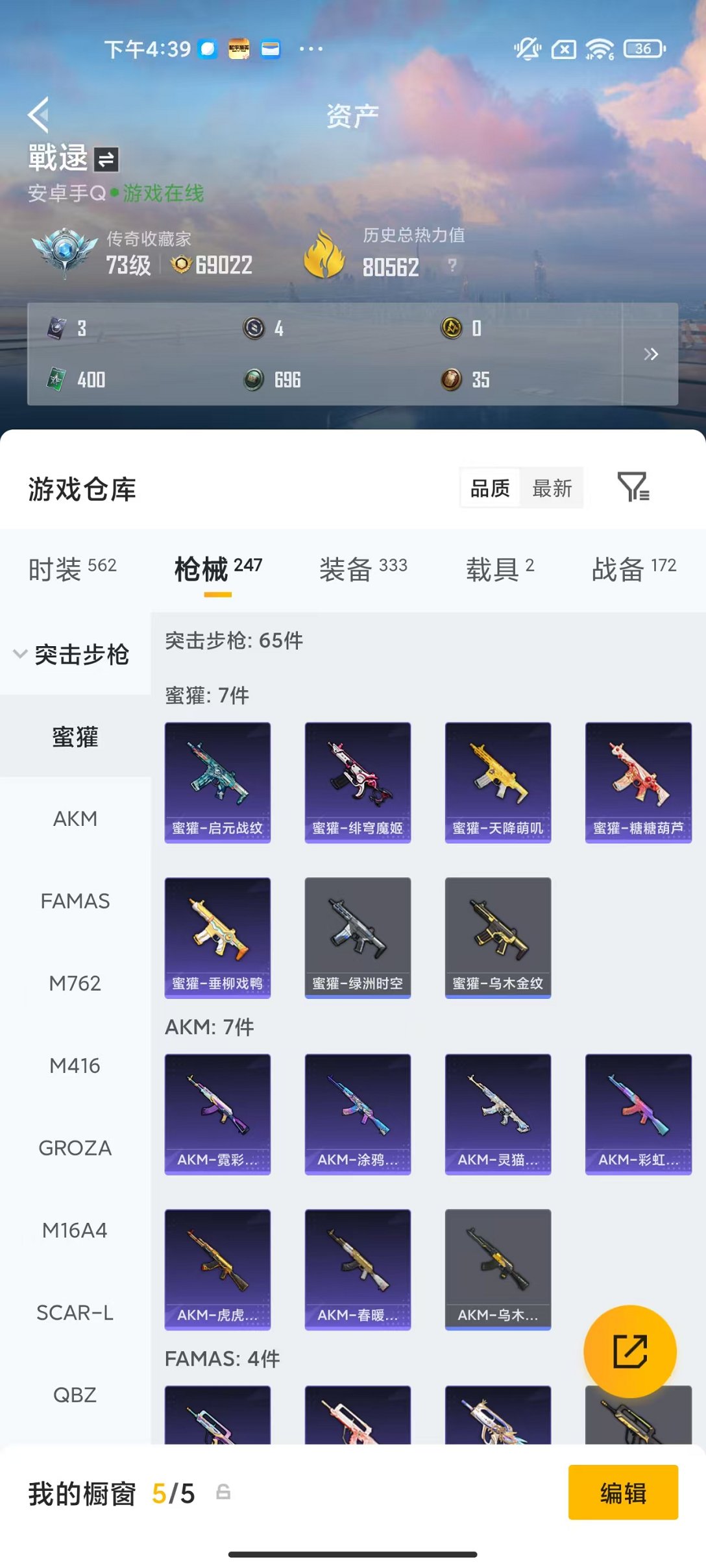Click the back arrow at top left
The width and height of the screenshot is (706, 1568).
[39, 114]
